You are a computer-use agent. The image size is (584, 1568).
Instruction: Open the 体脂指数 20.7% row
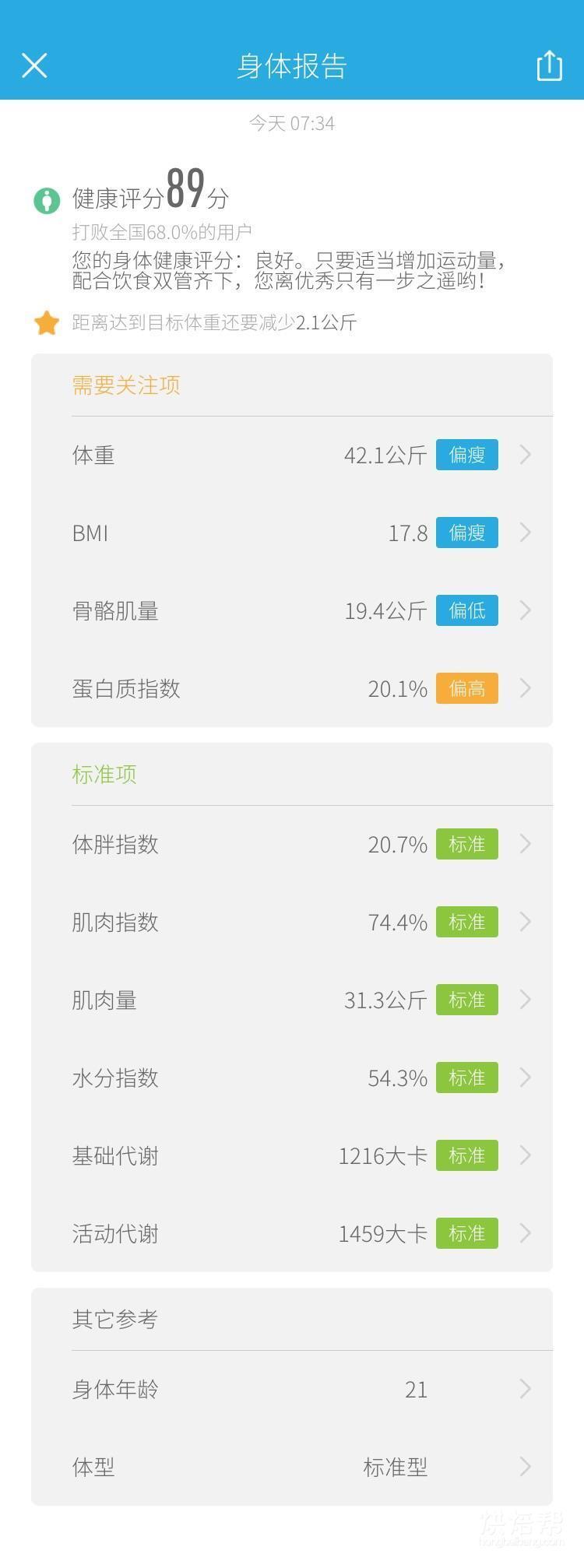click(x=292, y=844)
